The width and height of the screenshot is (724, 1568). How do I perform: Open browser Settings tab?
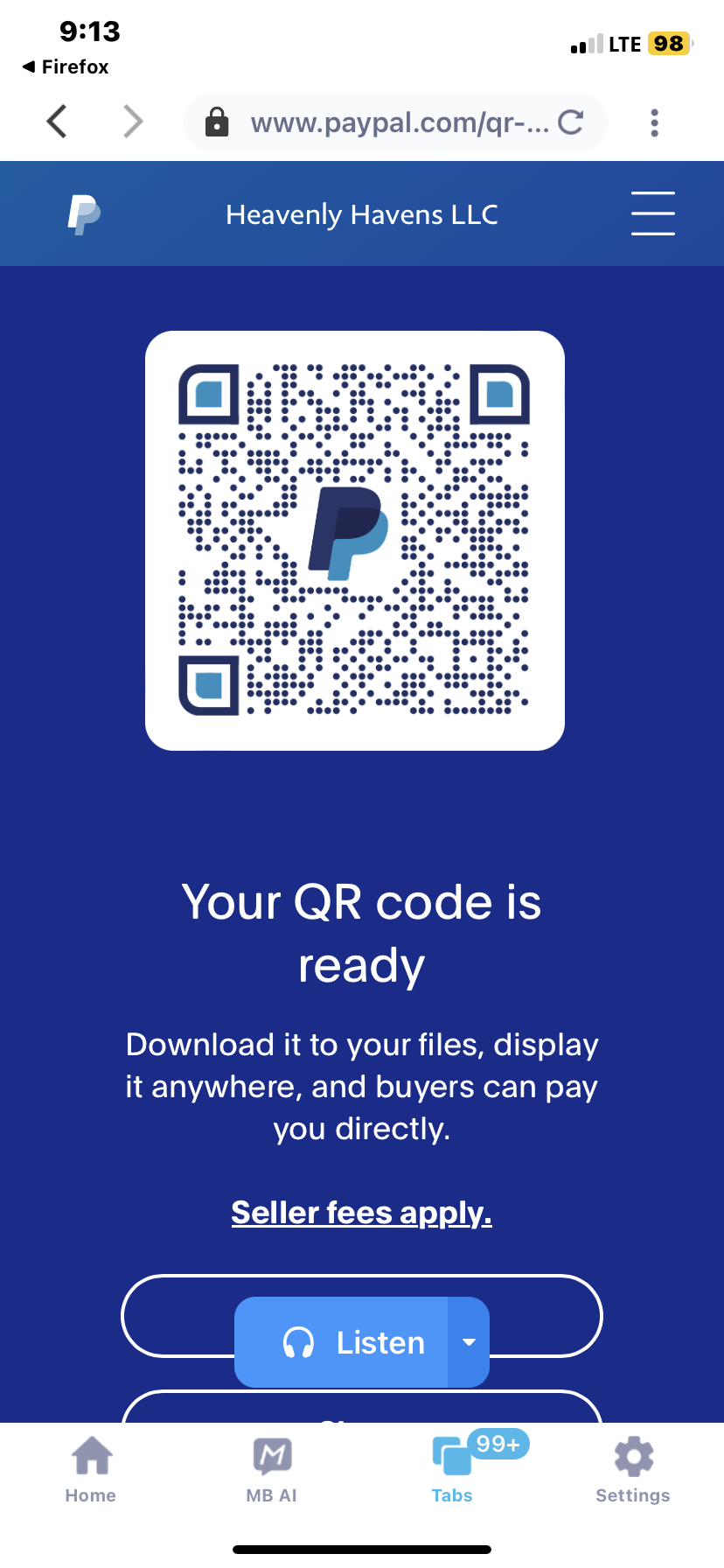coord(633,1470)
